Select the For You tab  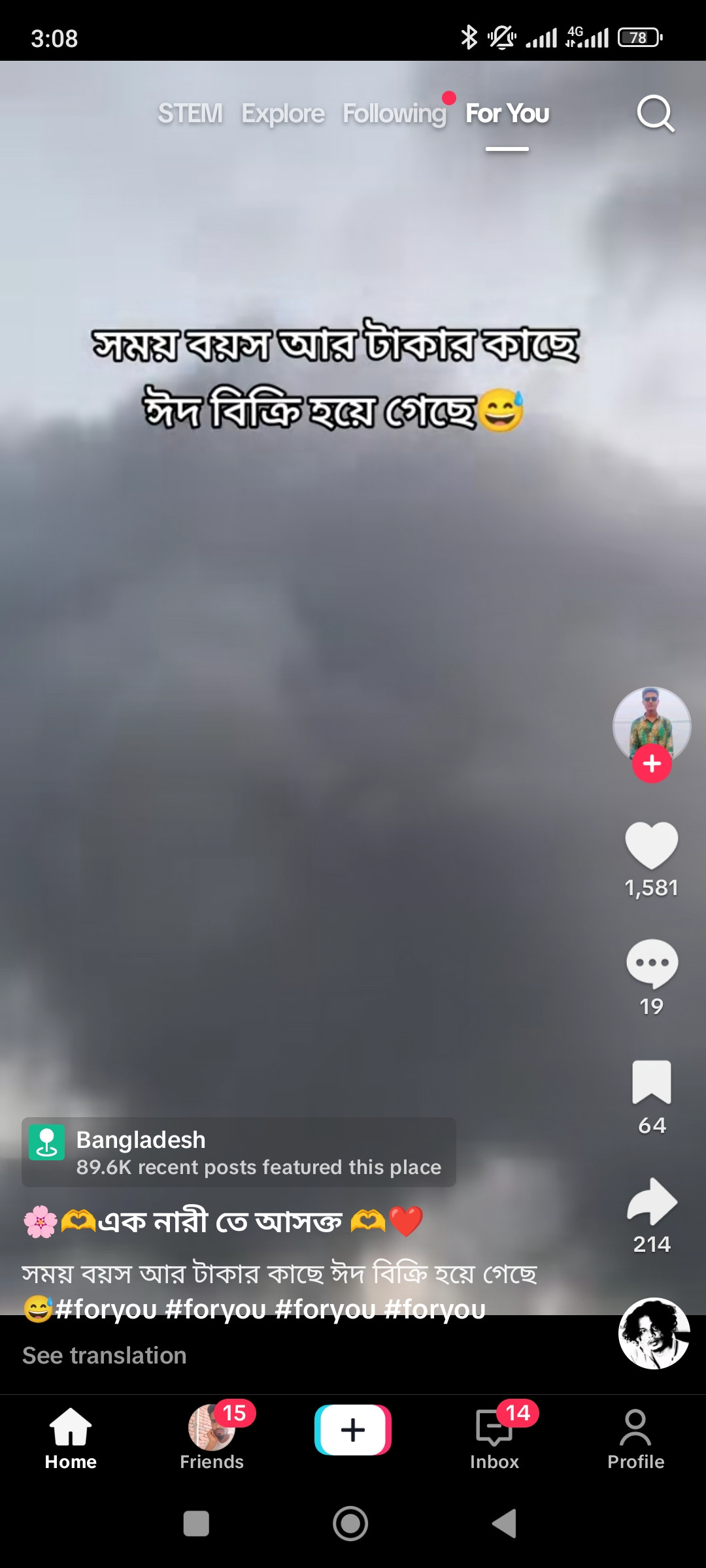pos(507,114)
